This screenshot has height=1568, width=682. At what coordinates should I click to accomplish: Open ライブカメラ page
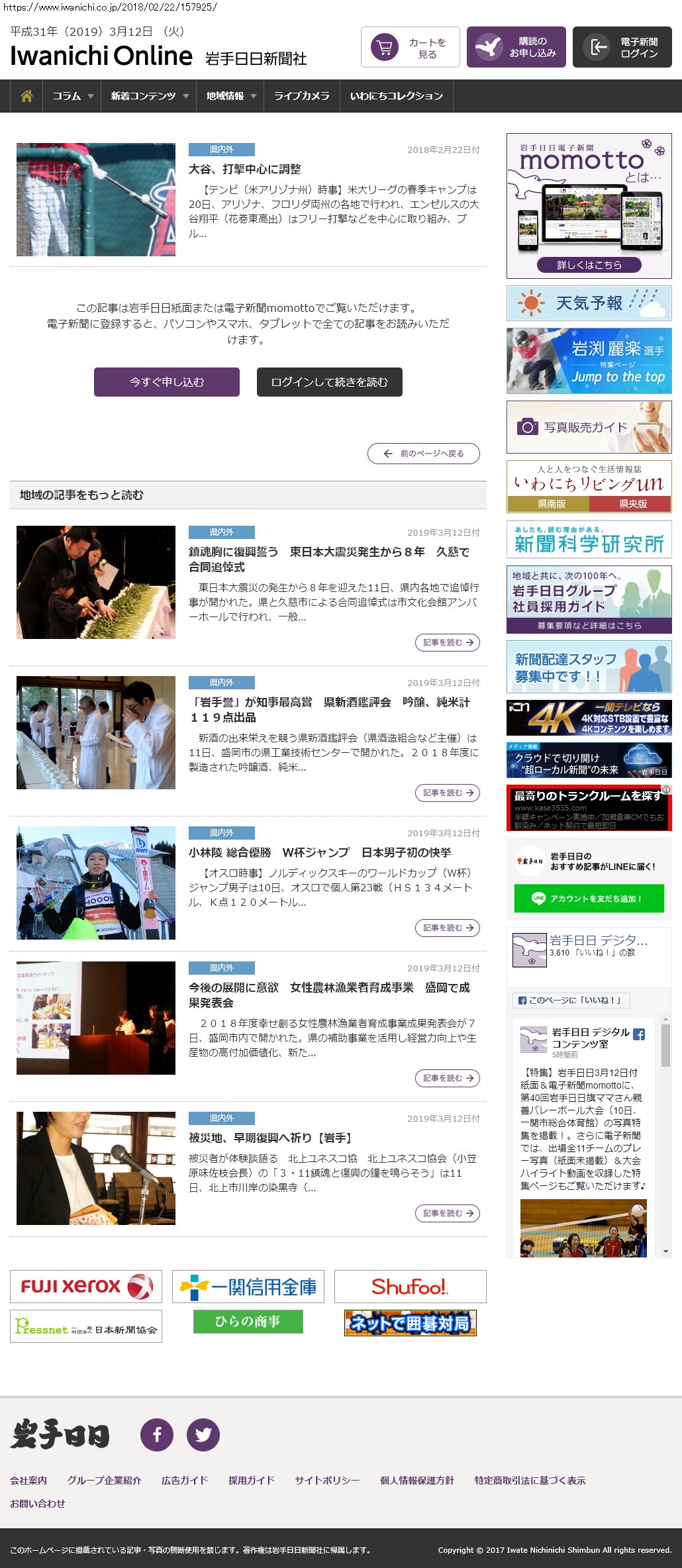(x=301, y=96)
